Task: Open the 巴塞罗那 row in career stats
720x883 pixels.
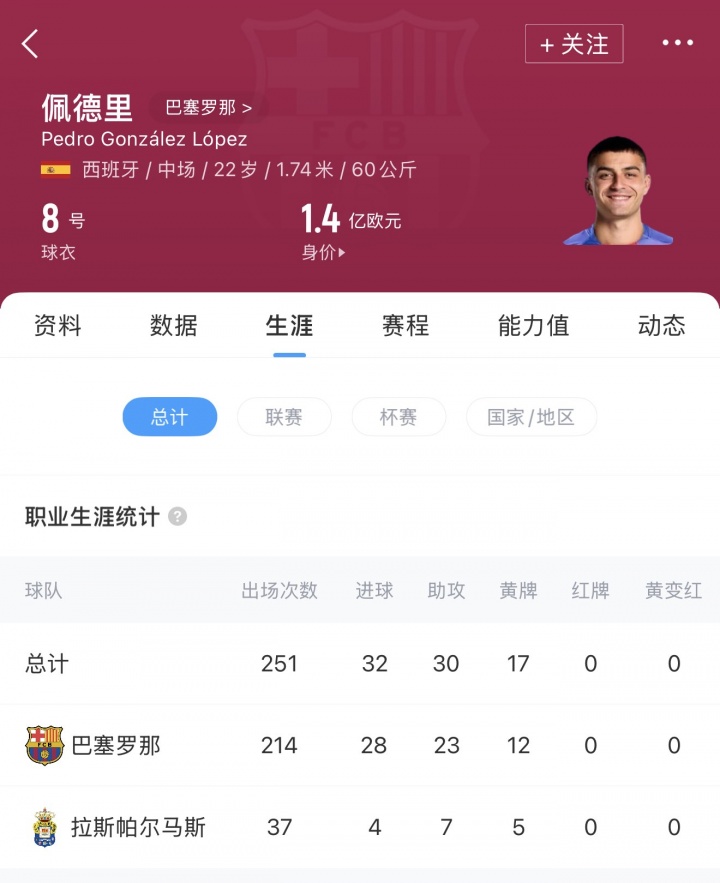Action: click(x=115, y=746)
